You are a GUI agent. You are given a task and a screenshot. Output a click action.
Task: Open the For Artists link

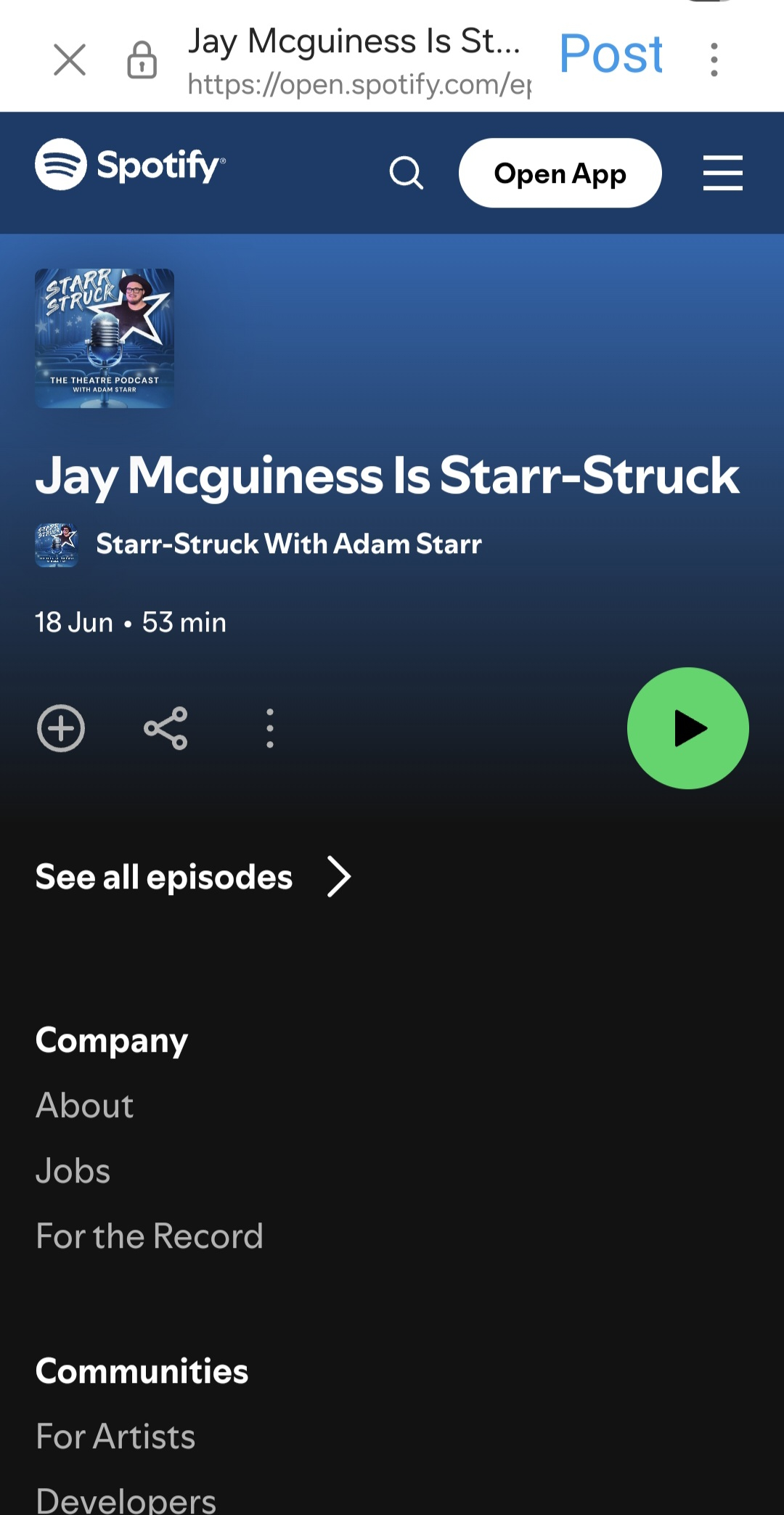[x=116, y=1436]
